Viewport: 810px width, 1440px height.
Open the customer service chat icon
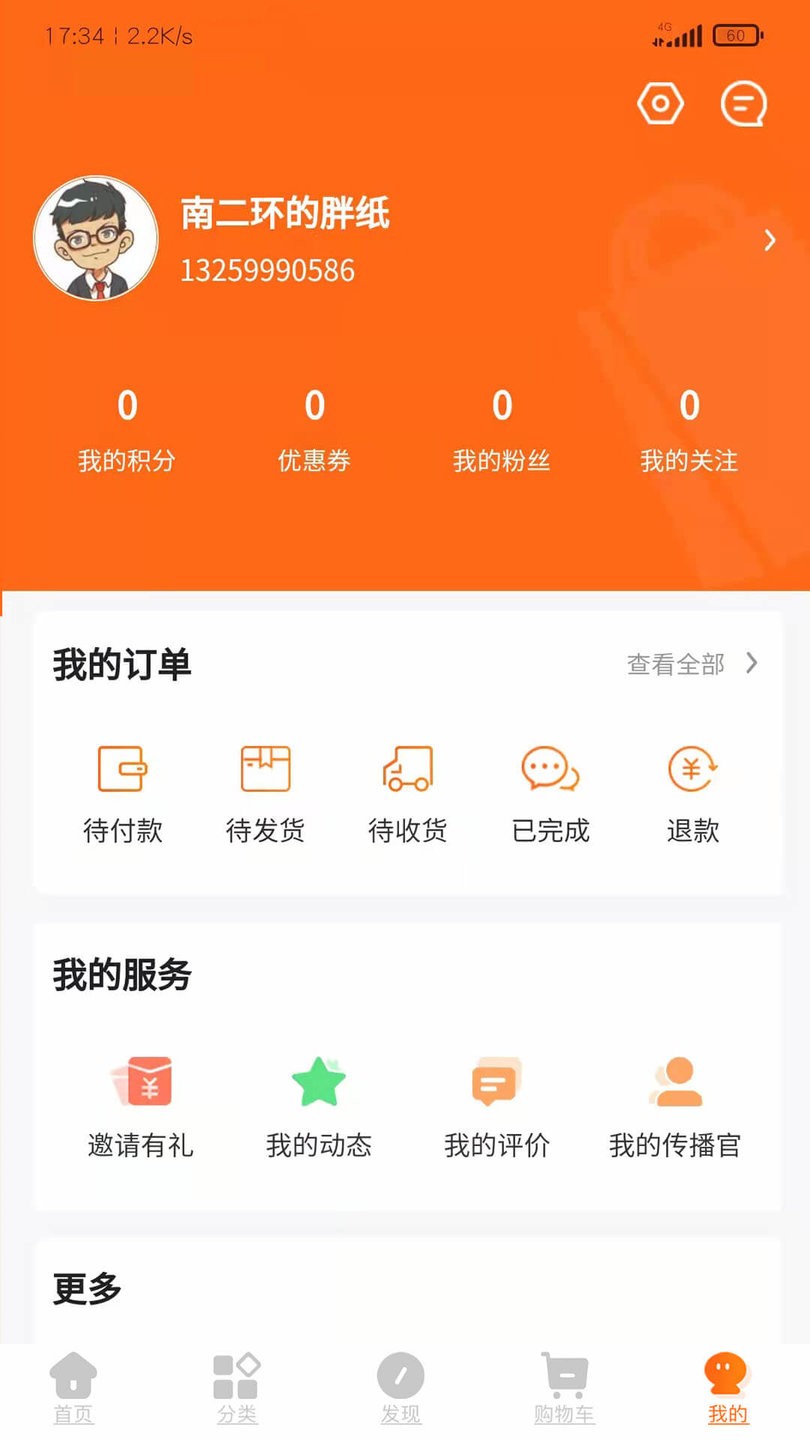click(744, 103)
